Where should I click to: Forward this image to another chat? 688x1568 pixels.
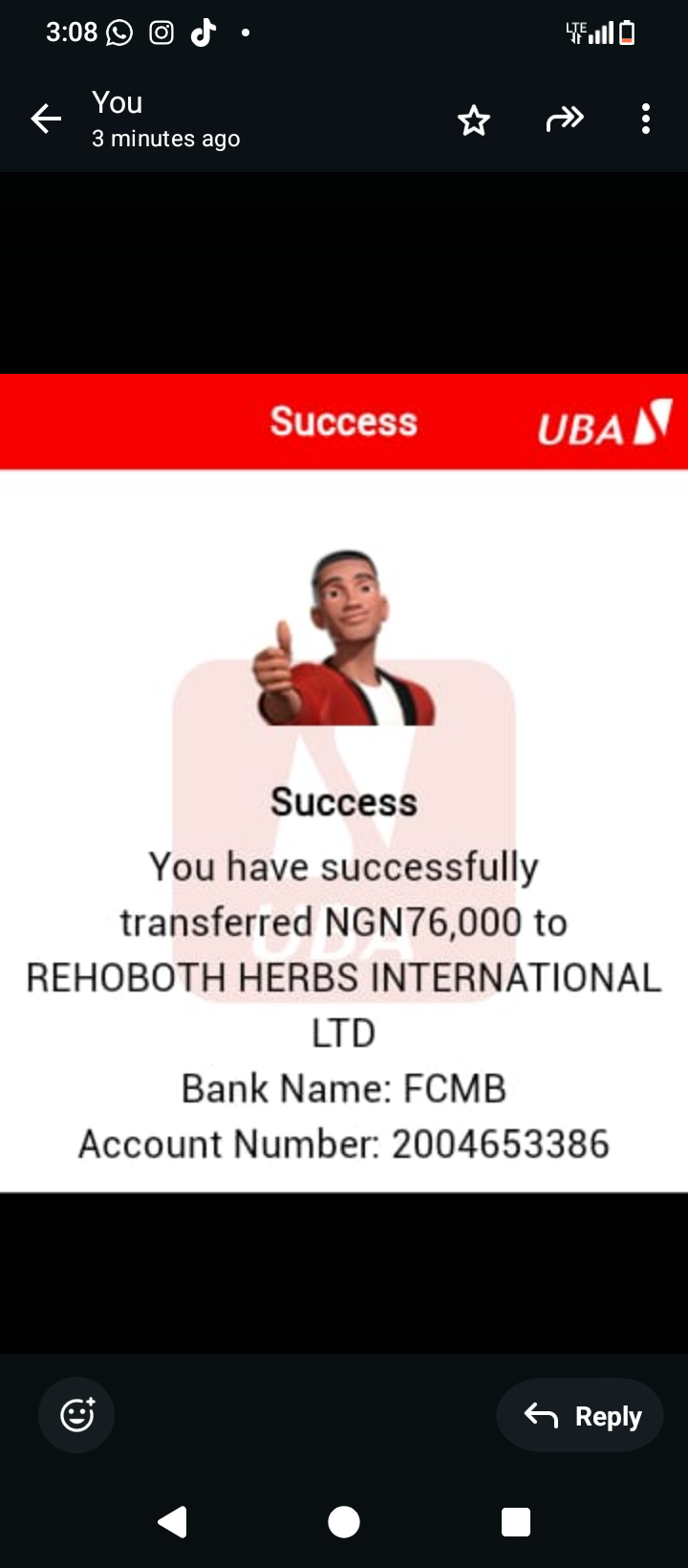(564, 120)
